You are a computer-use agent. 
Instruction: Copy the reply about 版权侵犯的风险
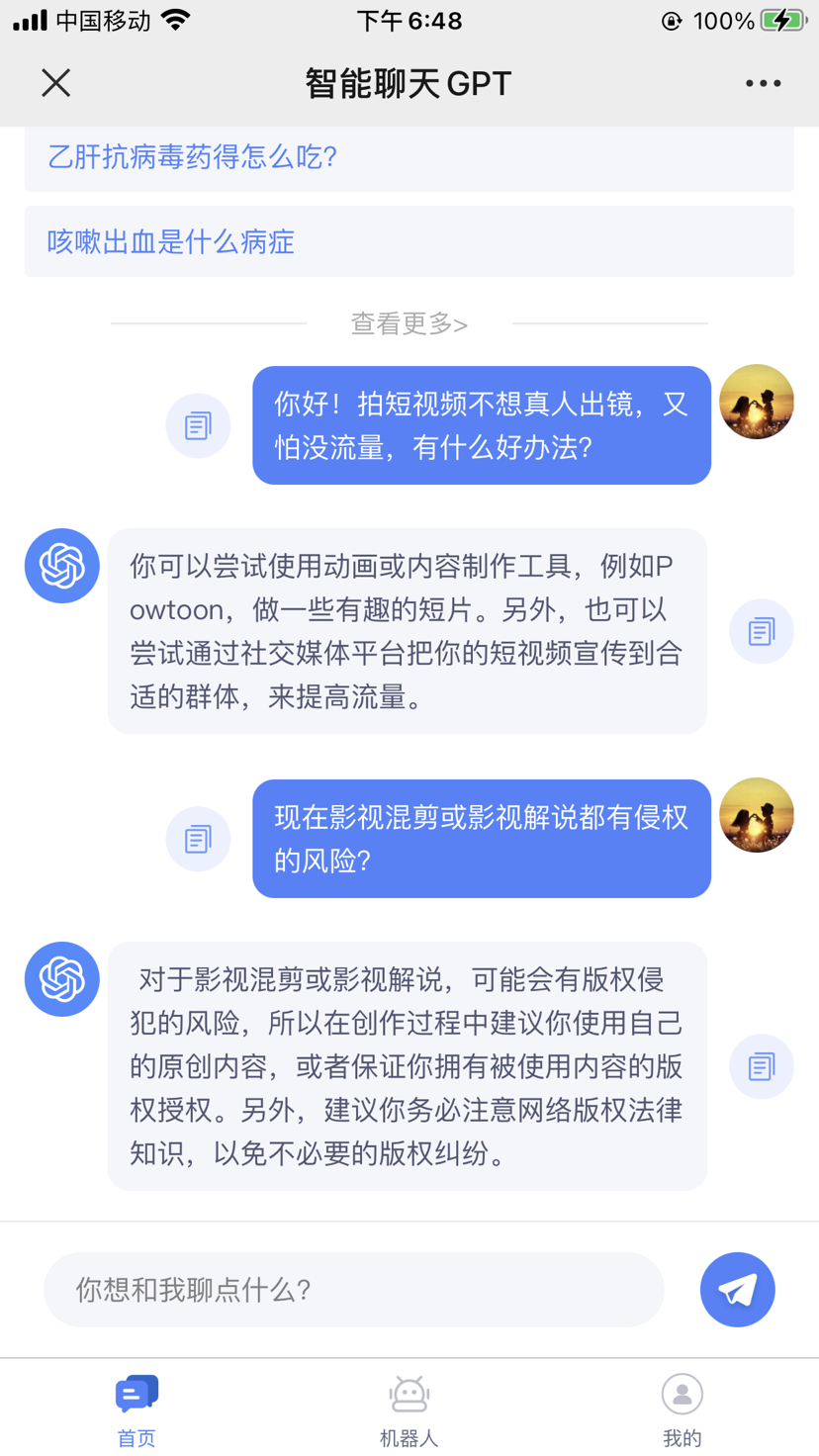[761, 1066]
